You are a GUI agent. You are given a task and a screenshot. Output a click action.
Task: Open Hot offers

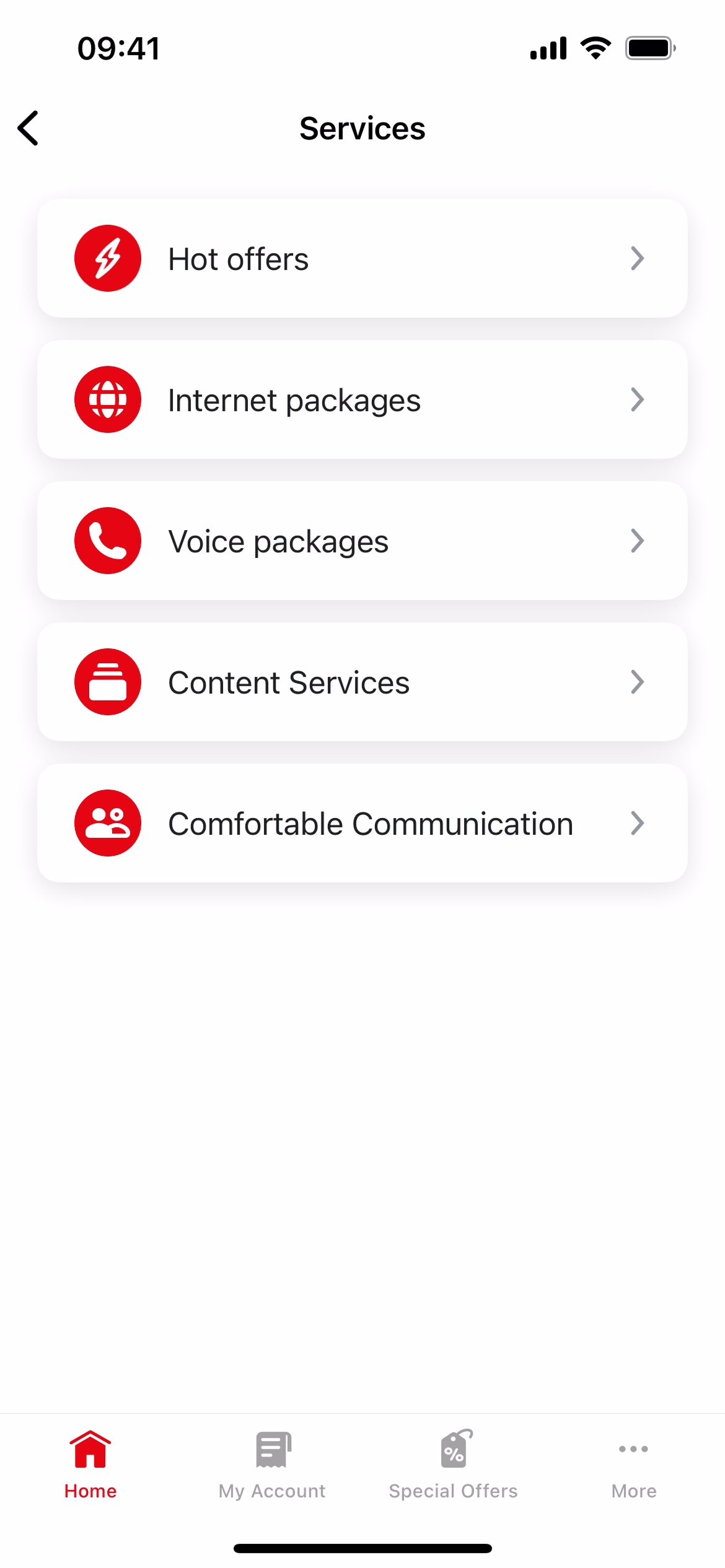tap(362, 258)
